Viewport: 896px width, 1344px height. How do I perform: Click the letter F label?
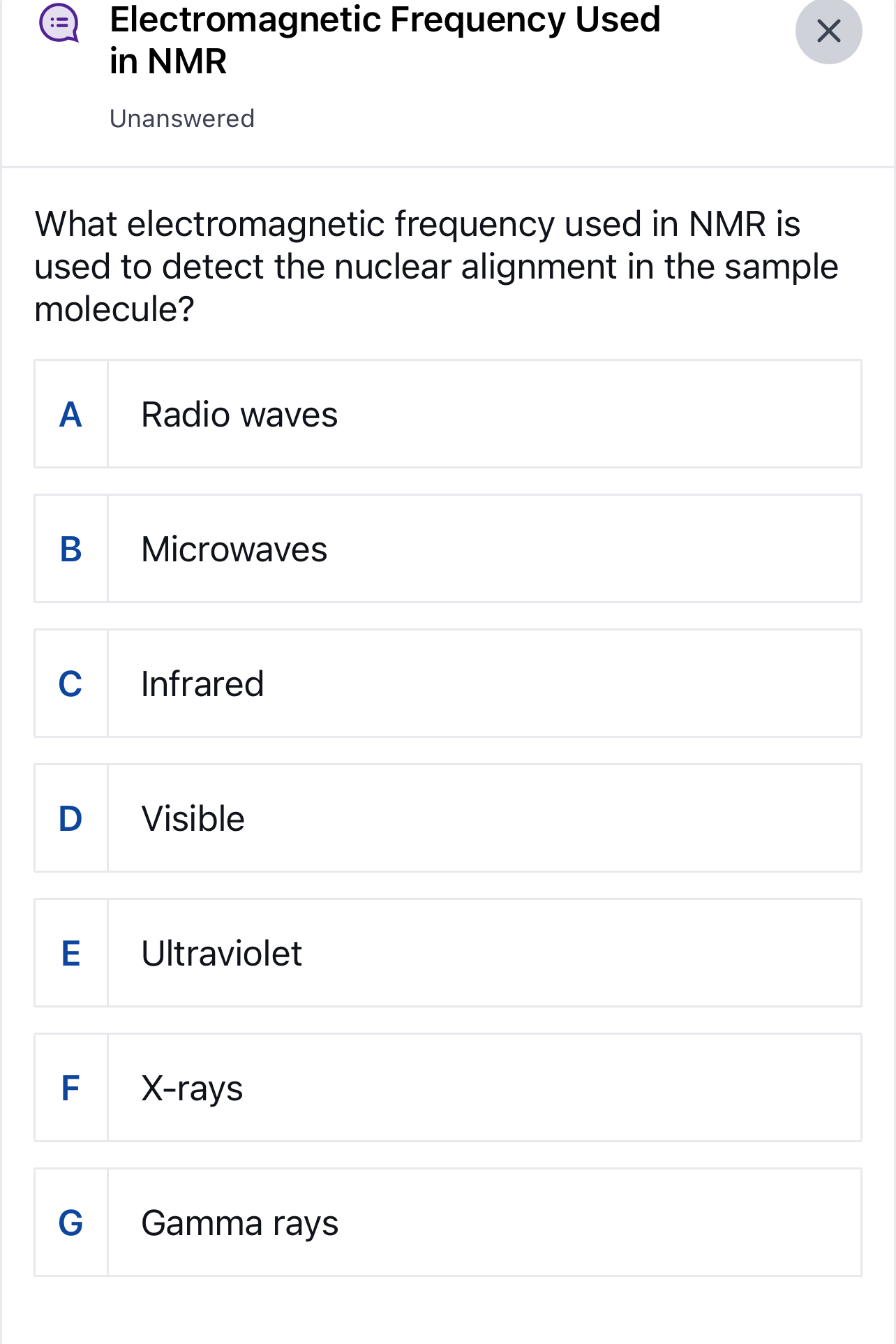[70, 1088]
